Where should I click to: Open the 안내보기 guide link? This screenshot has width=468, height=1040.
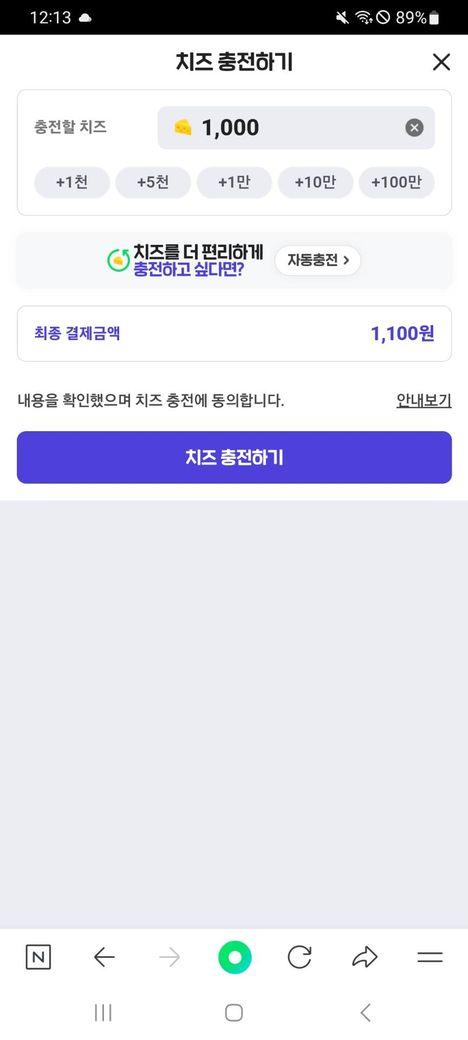click(424, 401)
